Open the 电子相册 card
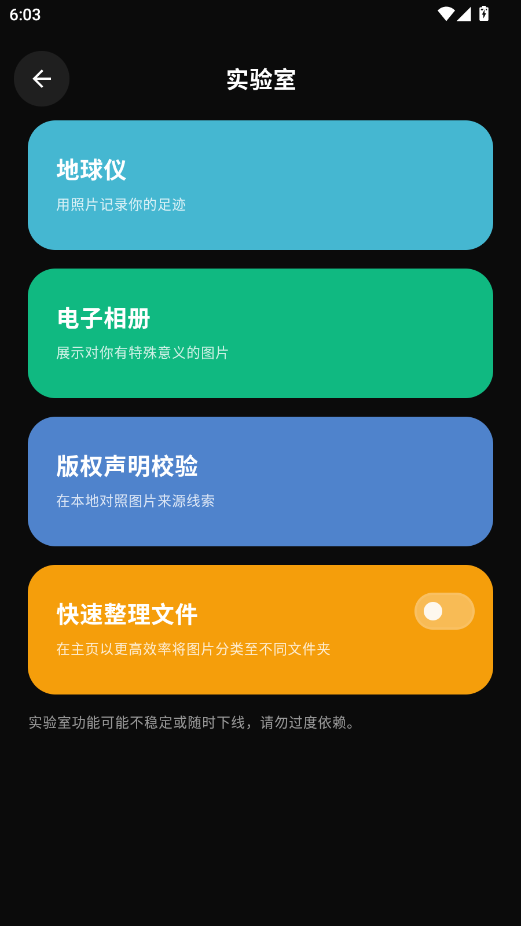 point(260,333)
